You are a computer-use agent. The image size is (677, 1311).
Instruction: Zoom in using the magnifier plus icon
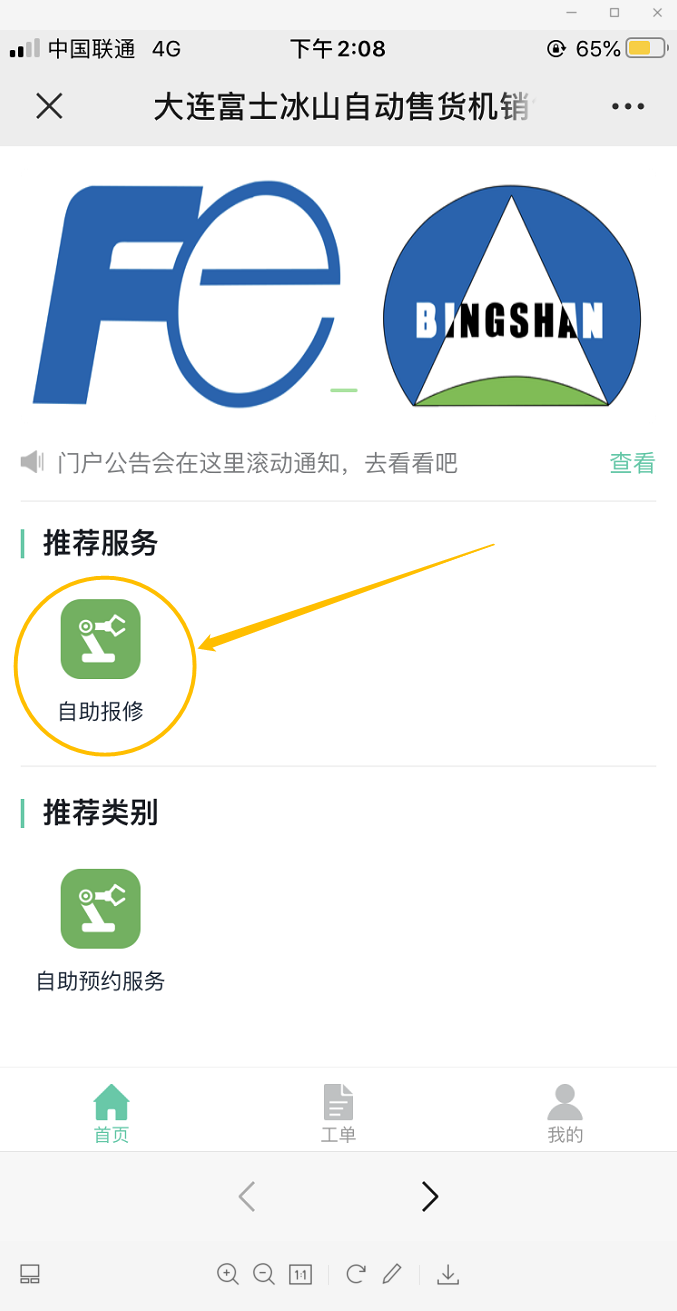click(x=228, y=1274)
